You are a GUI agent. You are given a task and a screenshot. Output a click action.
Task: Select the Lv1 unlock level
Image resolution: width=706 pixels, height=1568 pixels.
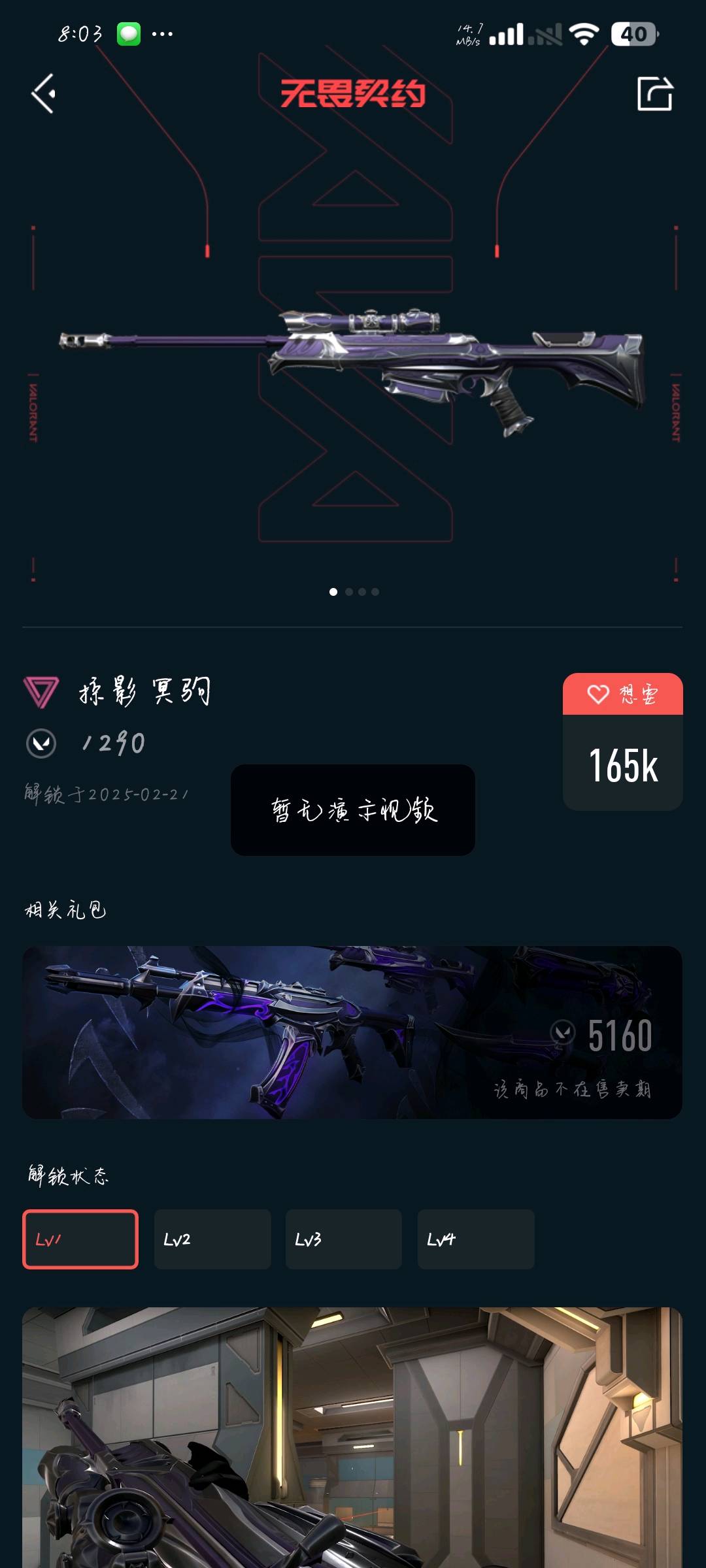click(80, 1239)
